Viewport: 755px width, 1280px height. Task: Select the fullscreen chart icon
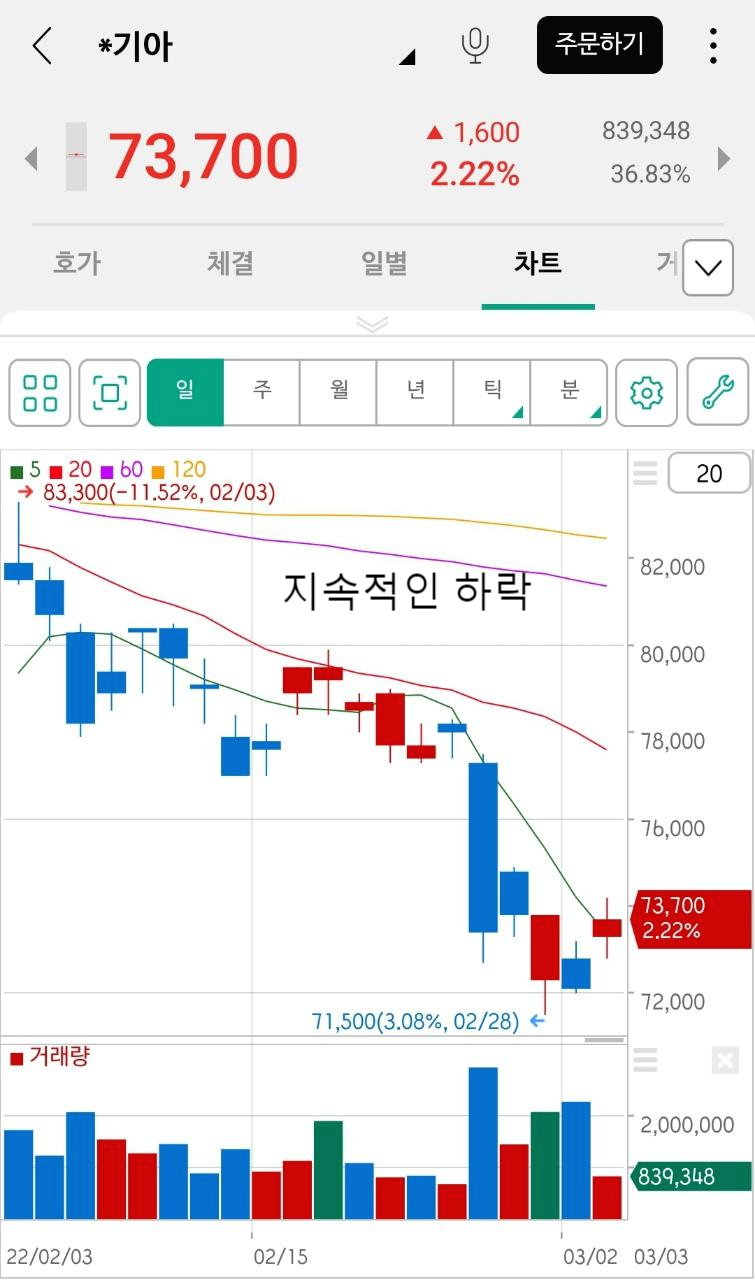(109, 393)
